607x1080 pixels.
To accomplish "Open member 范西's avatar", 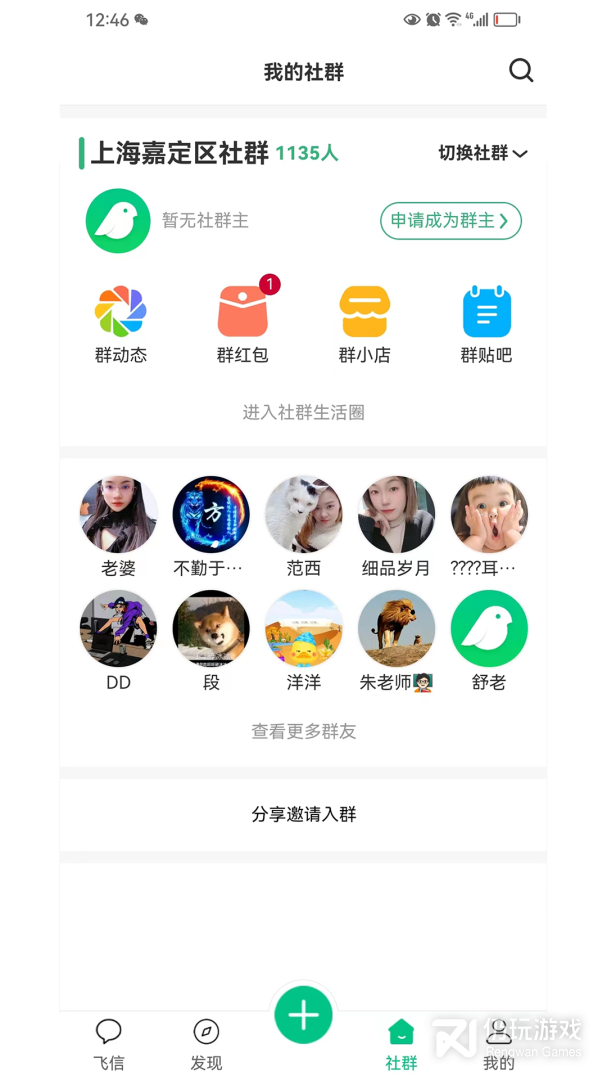I will tap(304, 515).
